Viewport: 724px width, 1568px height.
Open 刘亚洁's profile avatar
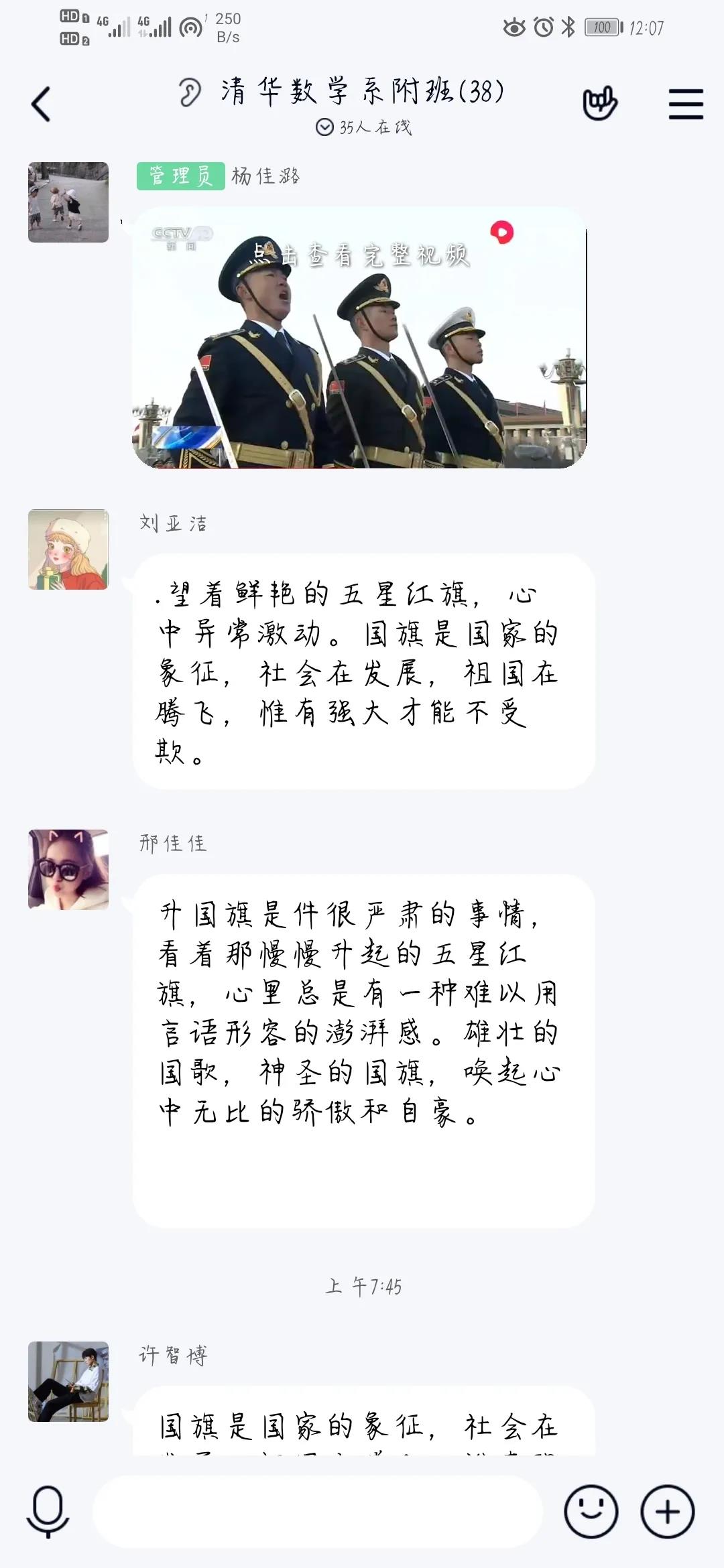click(68, 549)
